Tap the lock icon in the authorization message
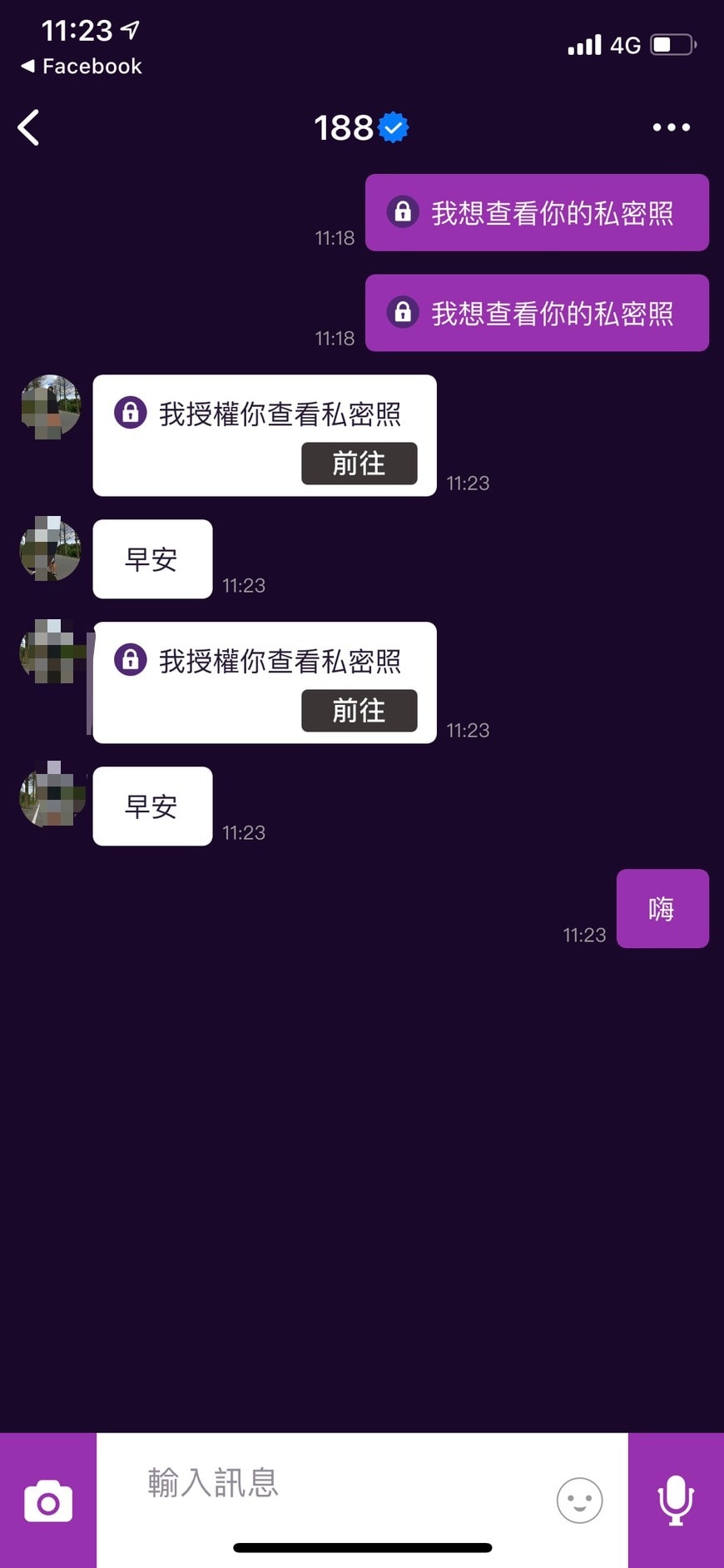The image size is (724, 1568). coord(130,413)
